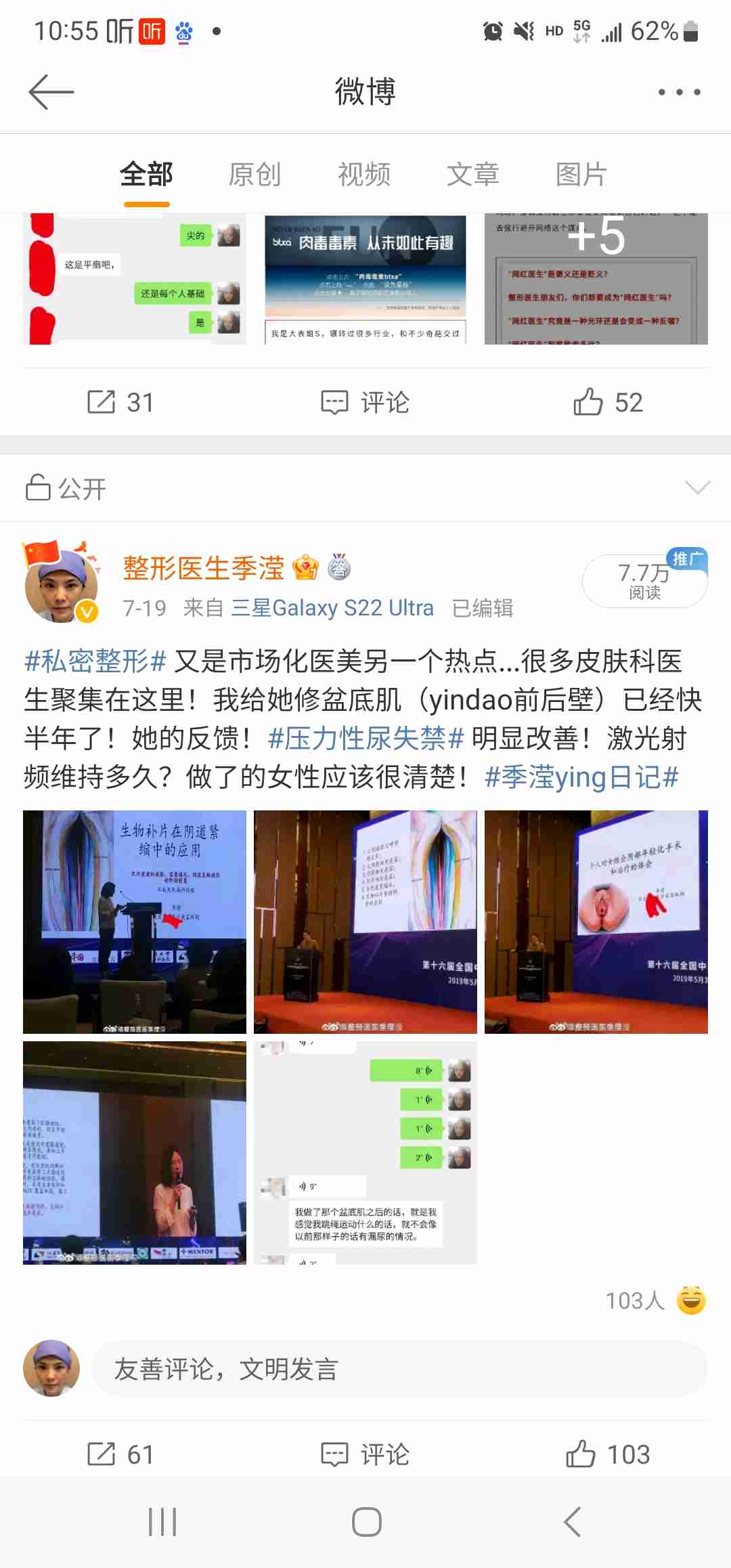The height and width of the screenshot is (1568, 731).
Task: Open 整形医生季滢 profile name
Action: click(203, 568)
